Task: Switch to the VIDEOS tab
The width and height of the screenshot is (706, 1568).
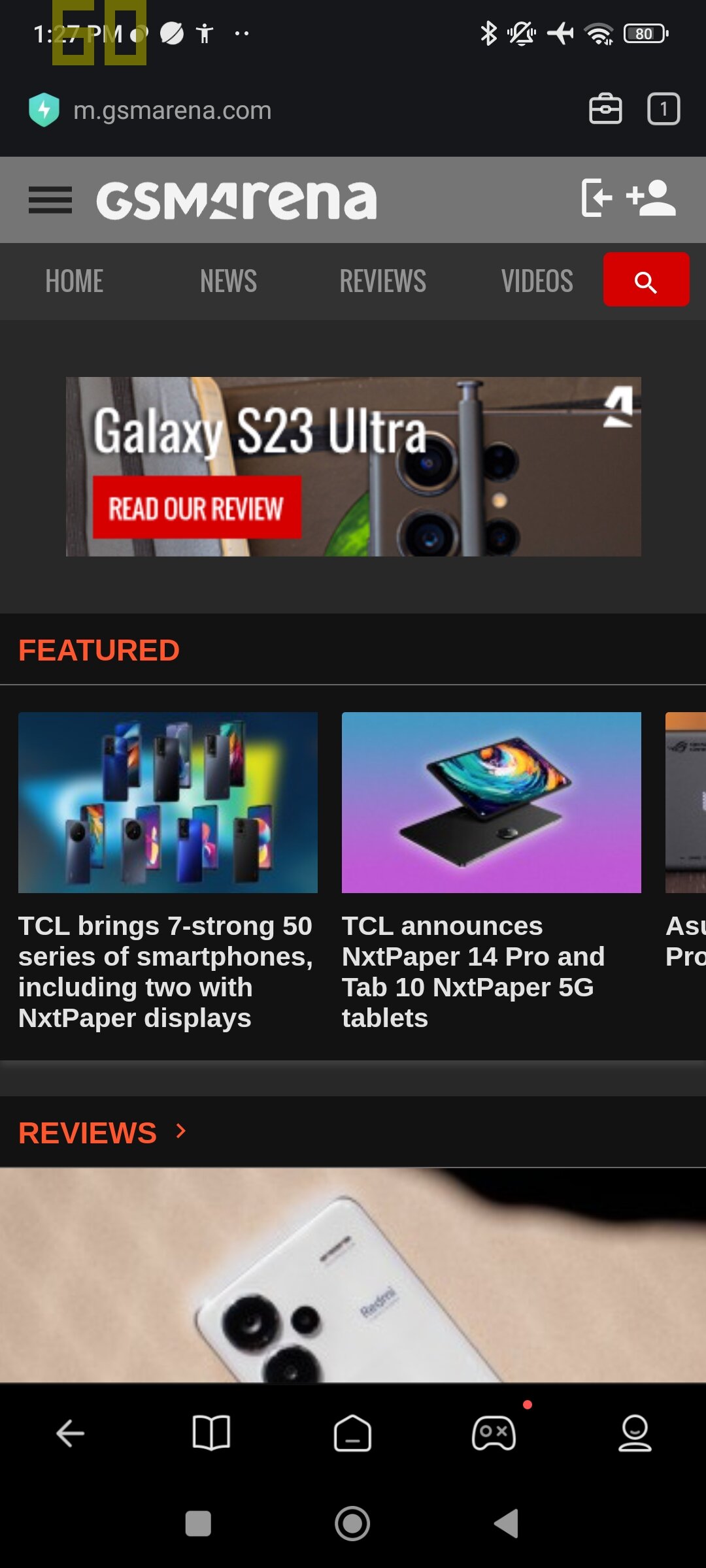Action: tap(537, 281)
